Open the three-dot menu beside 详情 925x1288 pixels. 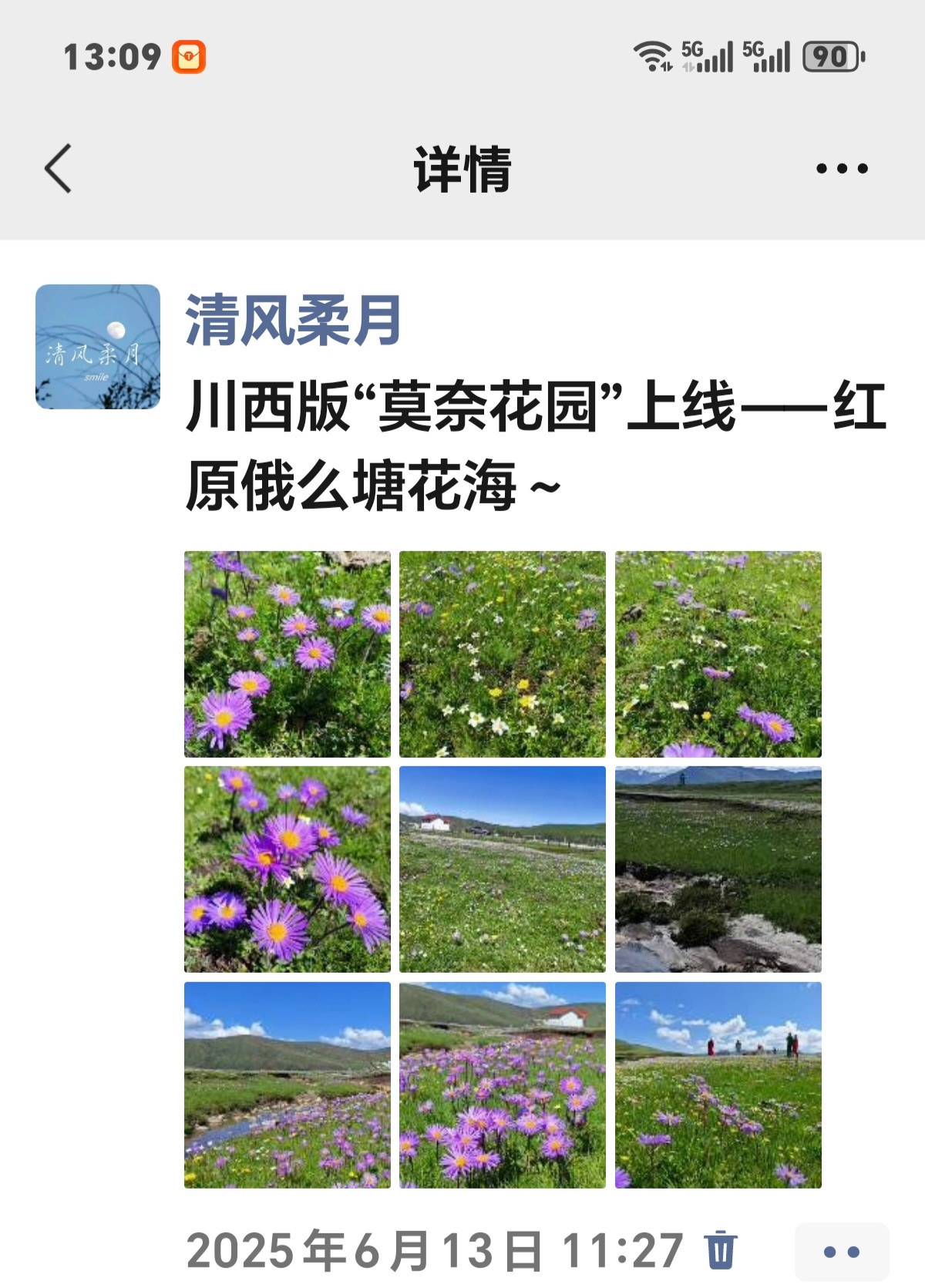click(x=842, y=168)
